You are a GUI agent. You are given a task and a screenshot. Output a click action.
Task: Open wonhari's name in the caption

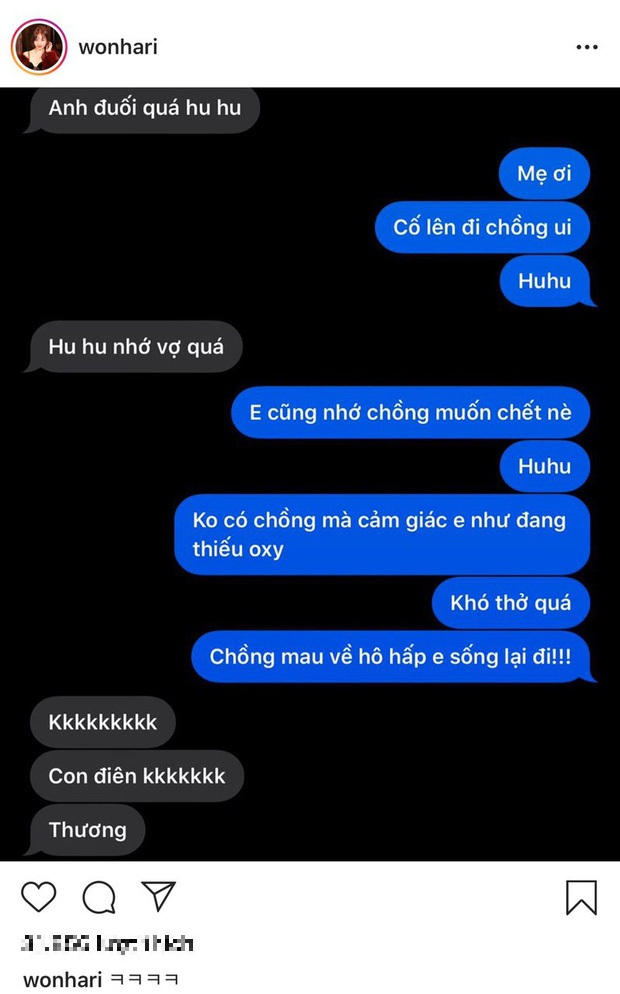tap(63, 979)
